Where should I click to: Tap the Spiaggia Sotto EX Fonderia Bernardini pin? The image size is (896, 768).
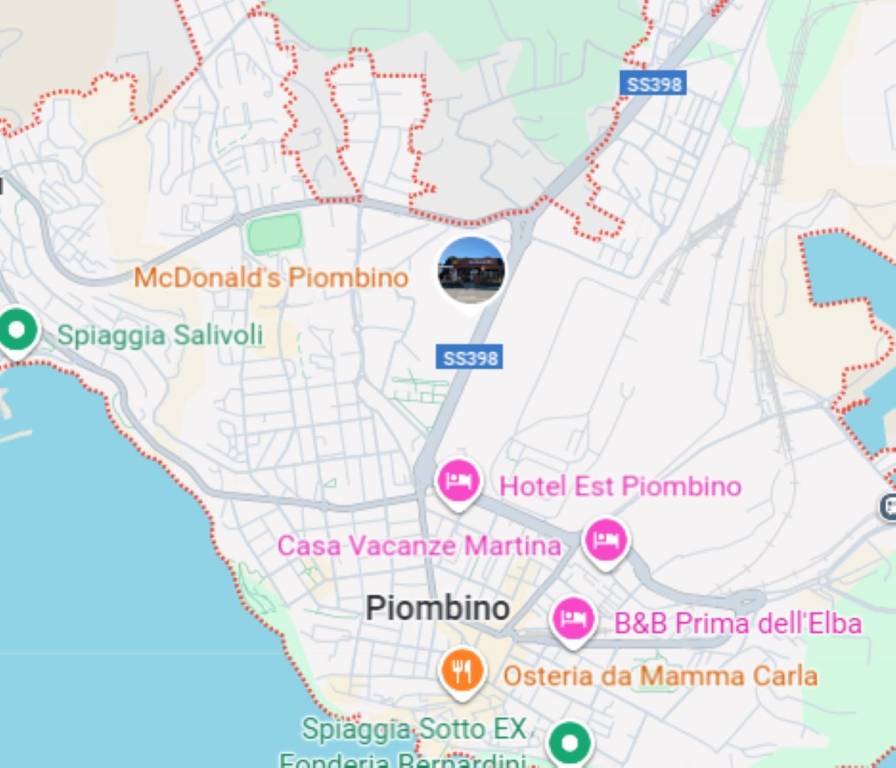click(570, 743)
